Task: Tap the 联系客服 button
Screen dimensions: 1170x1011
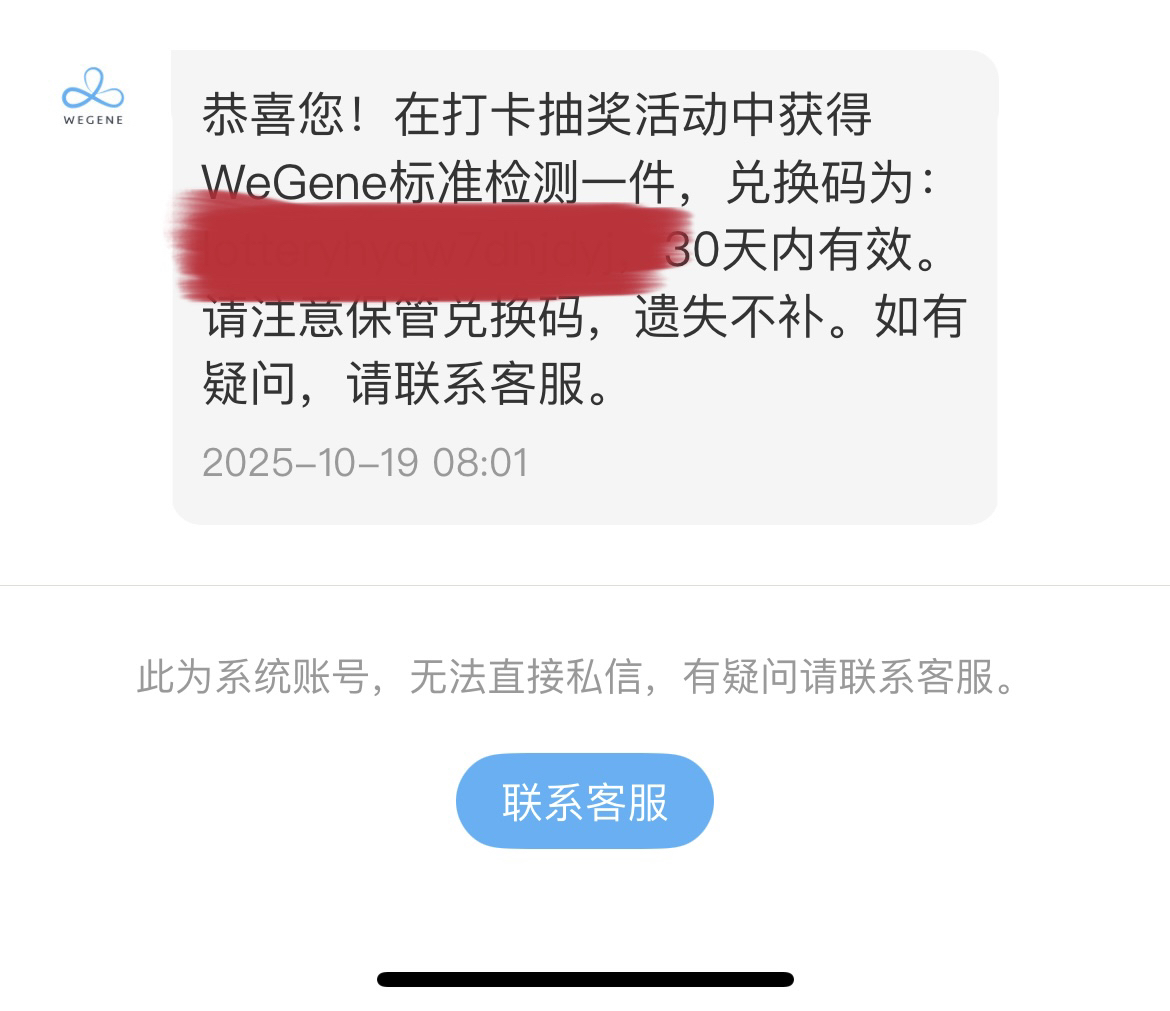Action: pyautogui.click(x=585, y=801)
